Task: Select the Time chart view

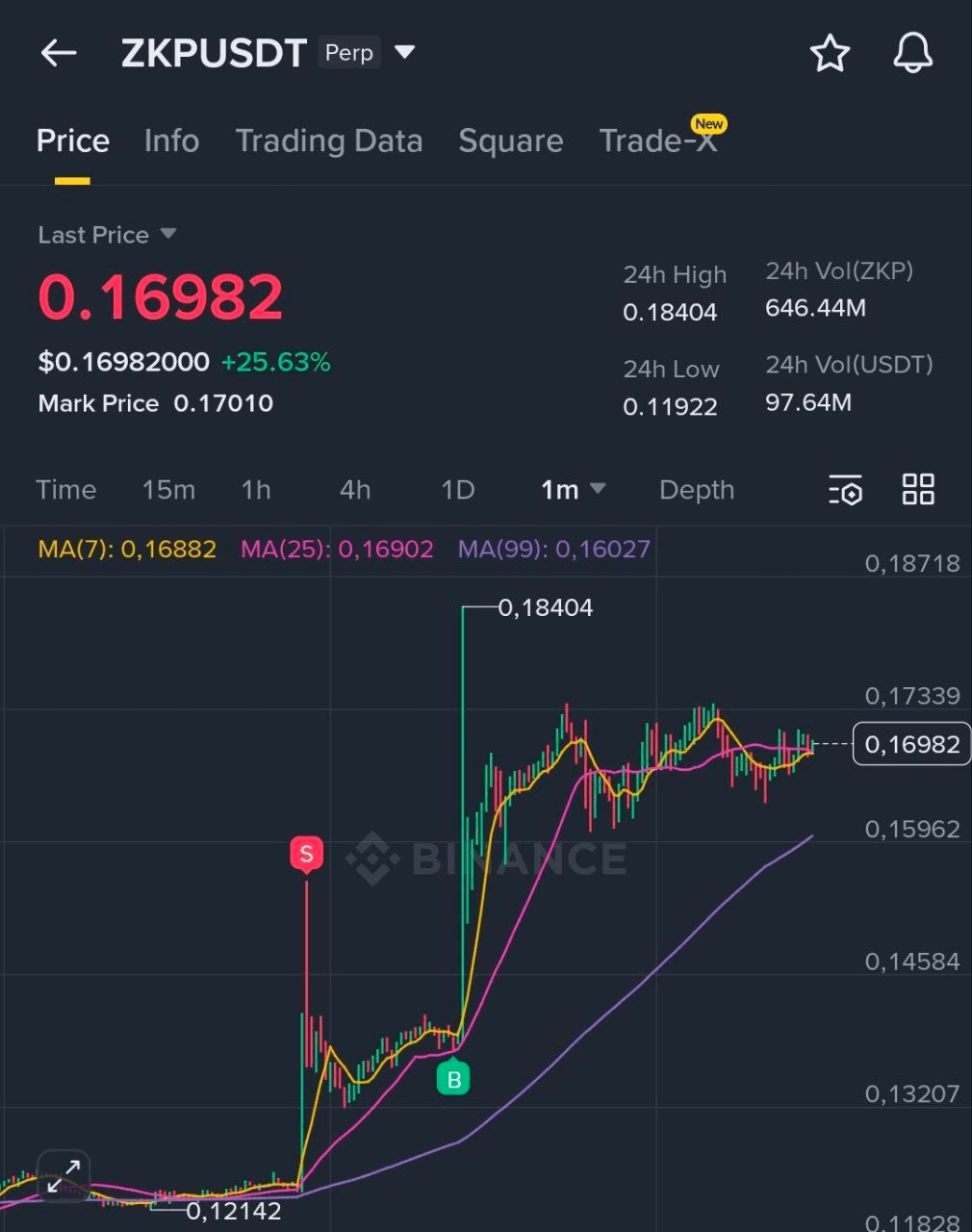Action: 66,490
